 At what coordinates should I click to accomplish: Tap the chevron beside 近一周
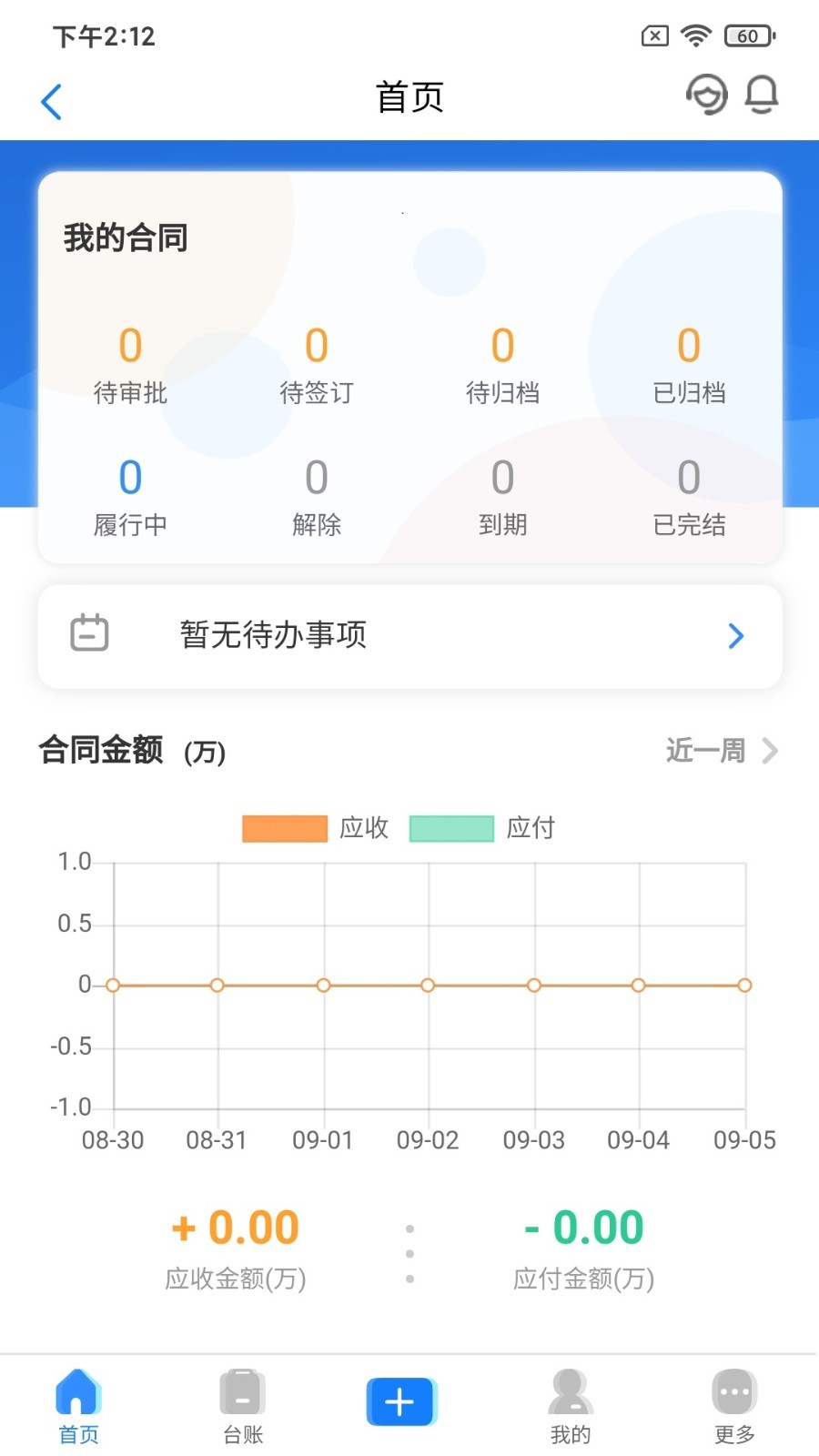[772, 751]
